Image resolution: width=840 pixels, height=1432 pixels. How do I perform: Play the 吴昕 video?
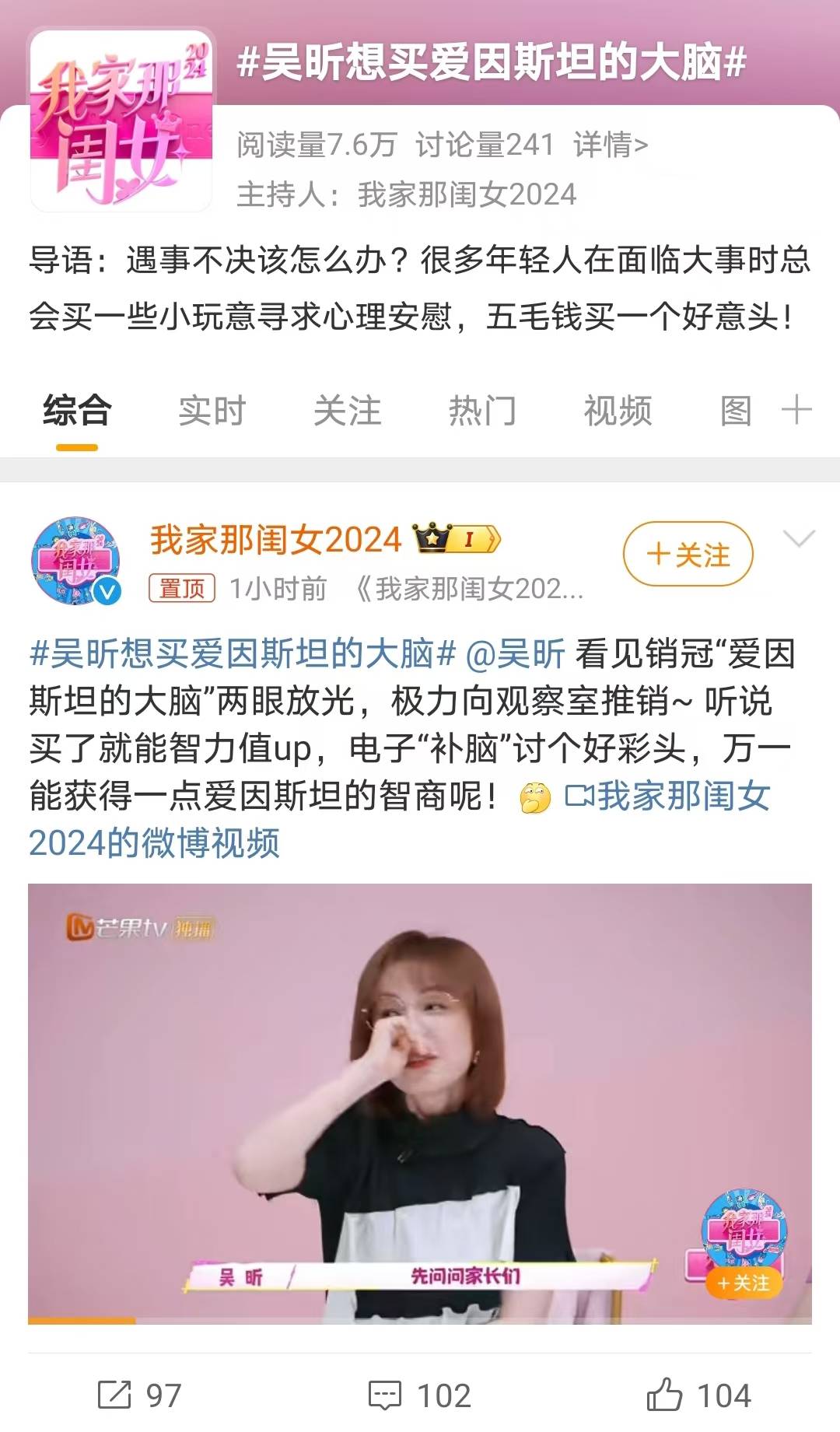click(420, 1103)
